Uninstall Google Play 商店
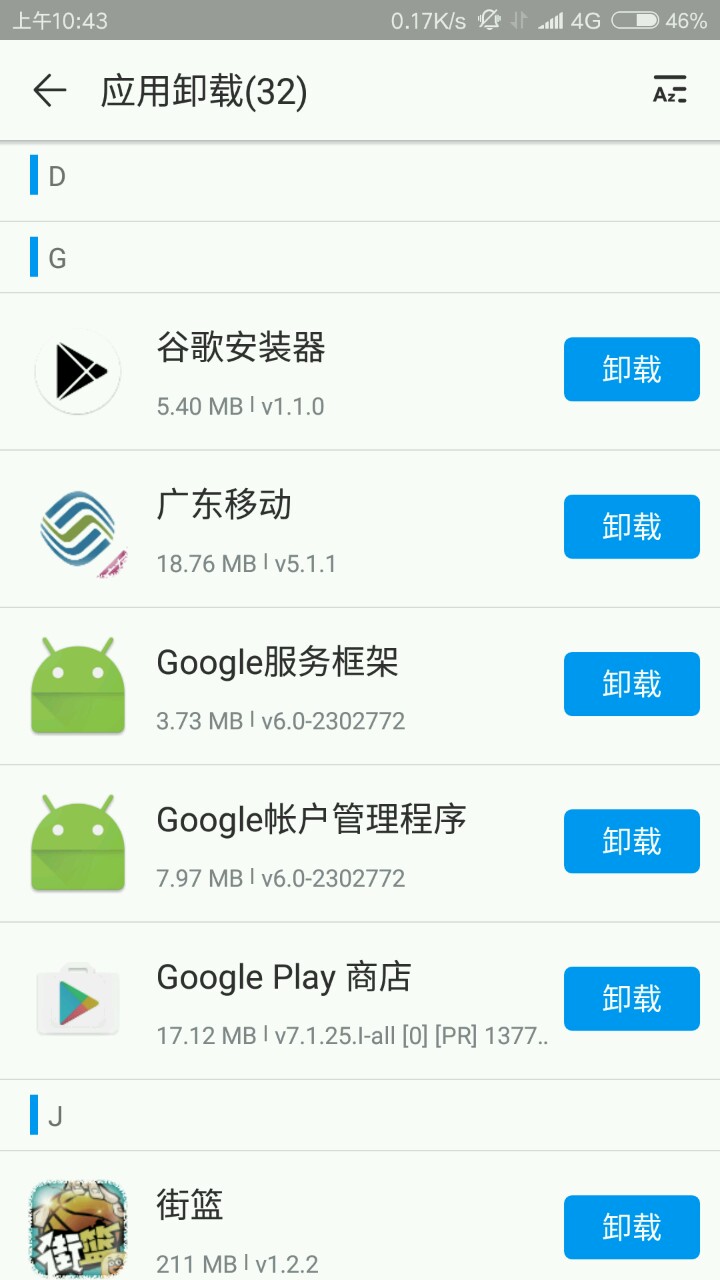 (631, 999)
